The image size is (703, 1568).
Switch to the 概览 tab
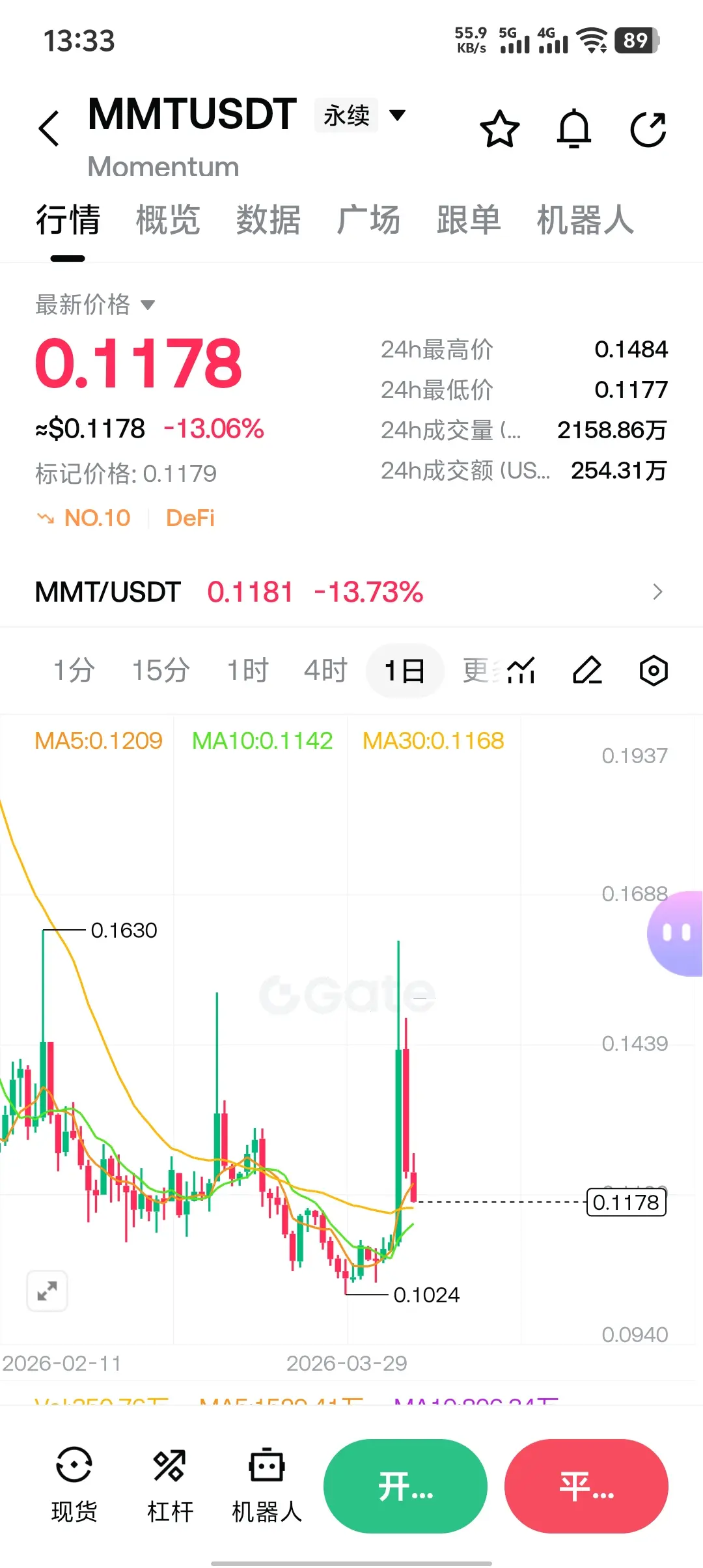coord(167,219)
